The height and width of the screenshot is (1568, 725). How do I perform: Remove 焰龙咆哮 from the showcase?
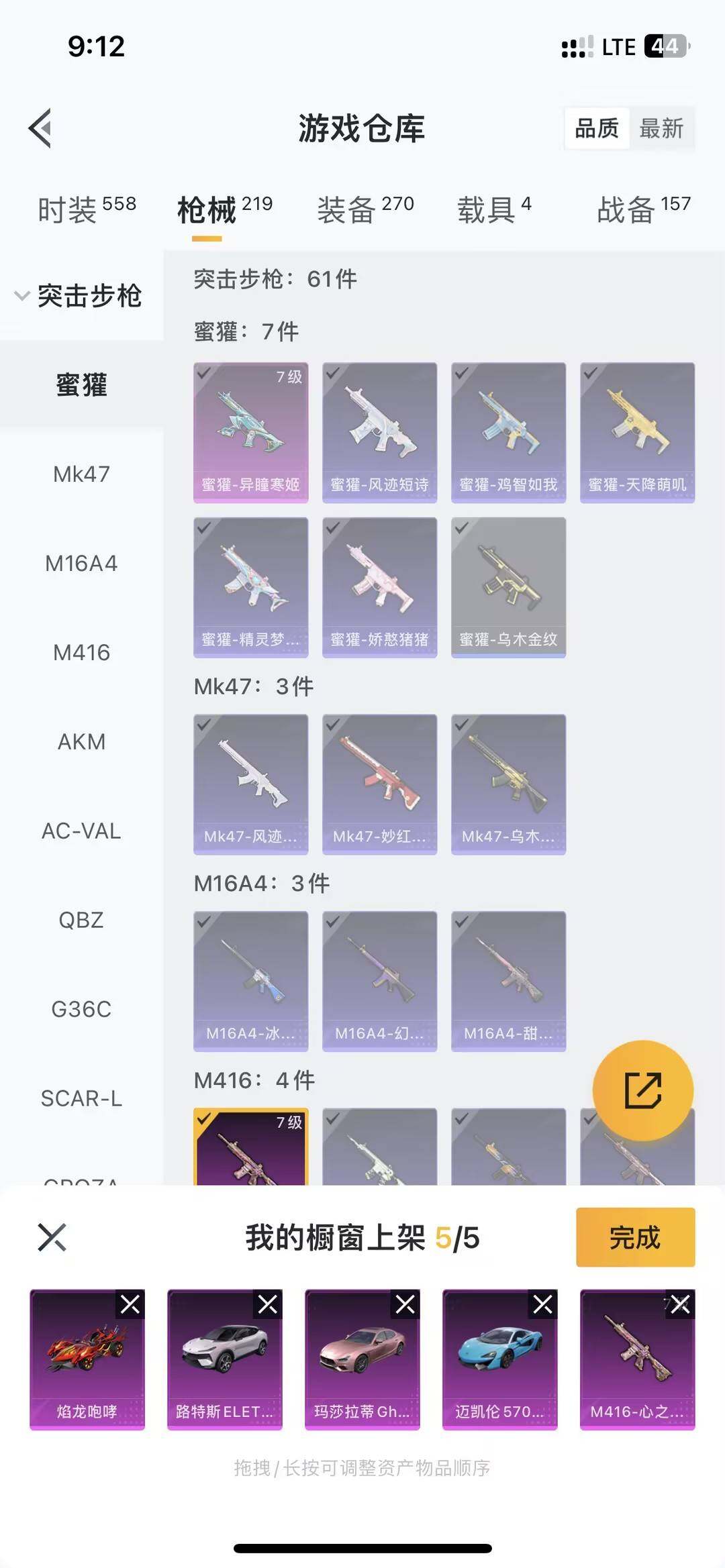point(130,1304)
